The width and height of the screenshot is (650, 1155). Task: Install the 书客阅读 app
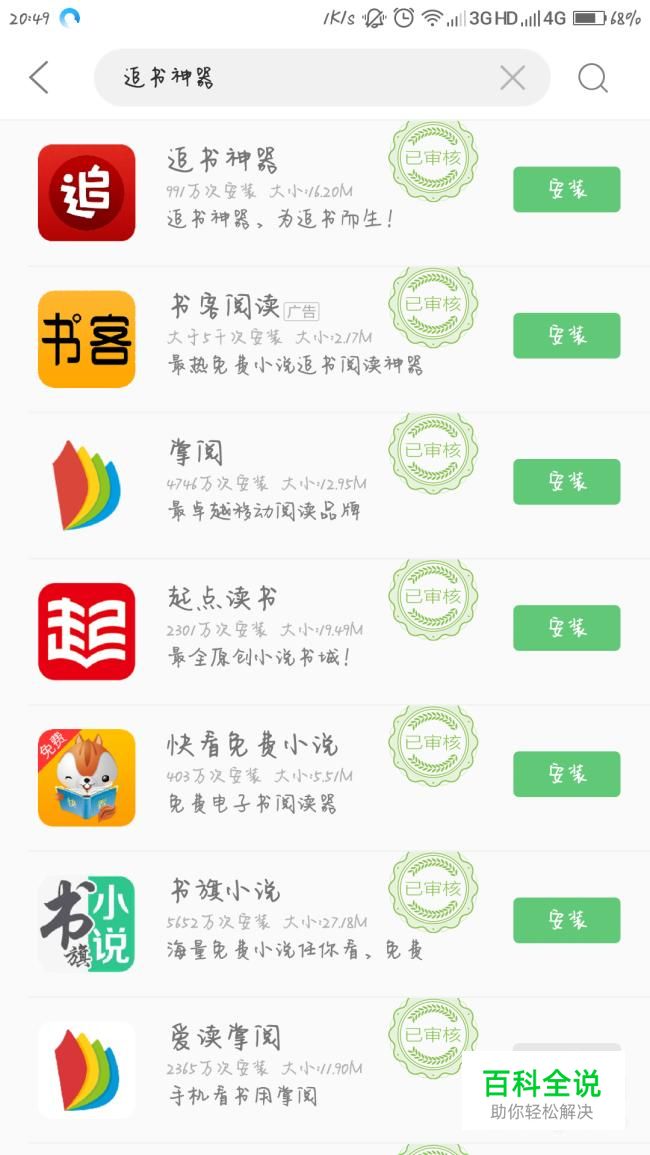(x=566, y=336)
